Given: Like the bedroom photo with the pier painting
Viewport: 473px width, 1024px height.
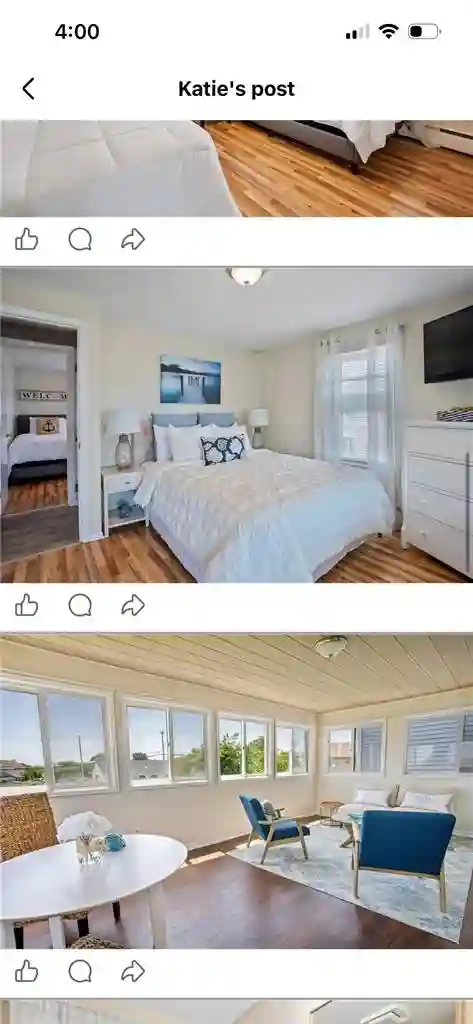Looking at the screenshot, I should (x=27, y=605).
